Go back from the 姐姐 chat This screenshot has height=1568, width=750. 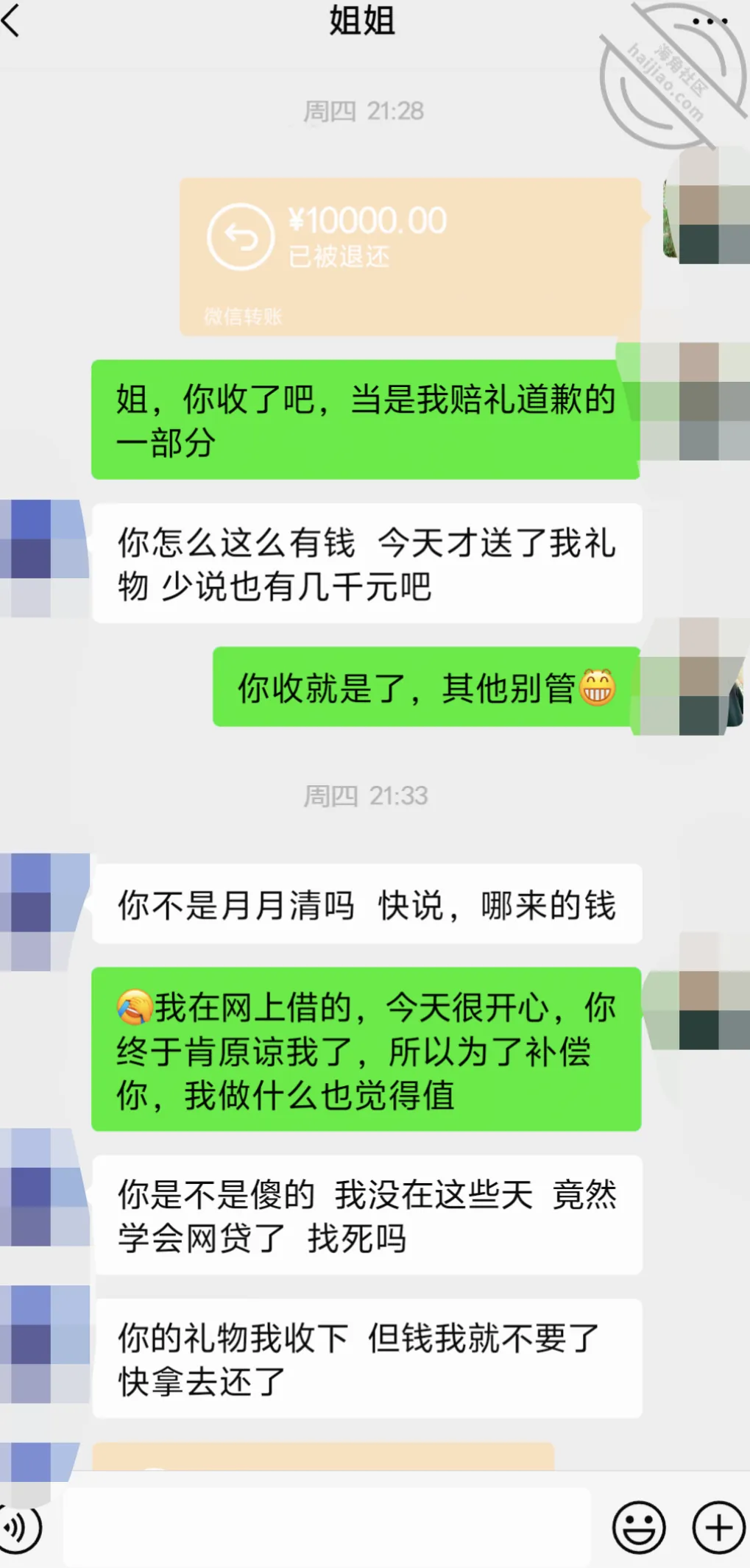(x=12, y=21)
